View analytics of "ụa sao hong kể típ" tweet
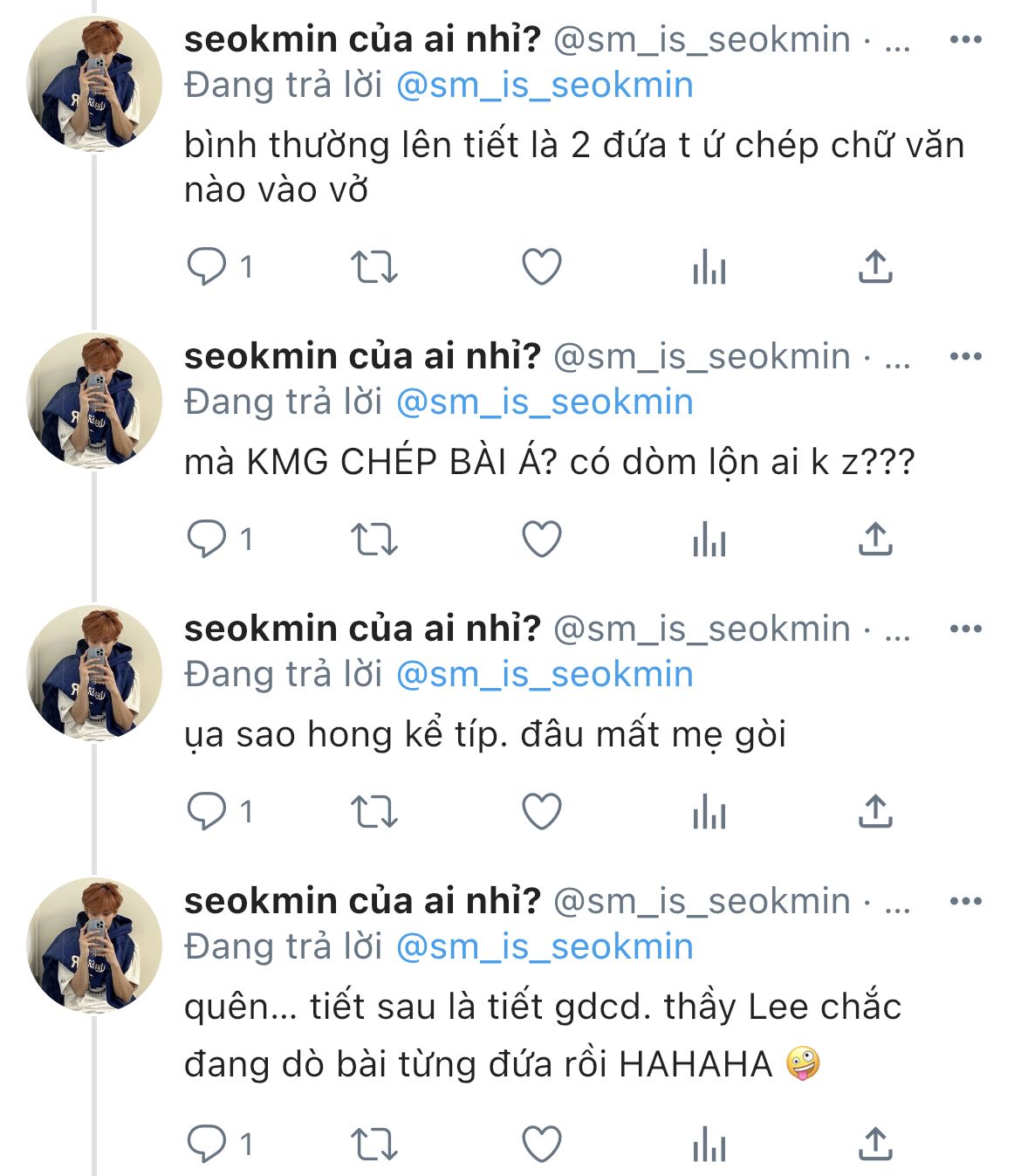The height and width of the screenshot is (1176, 1021). [x=709, y=812]
